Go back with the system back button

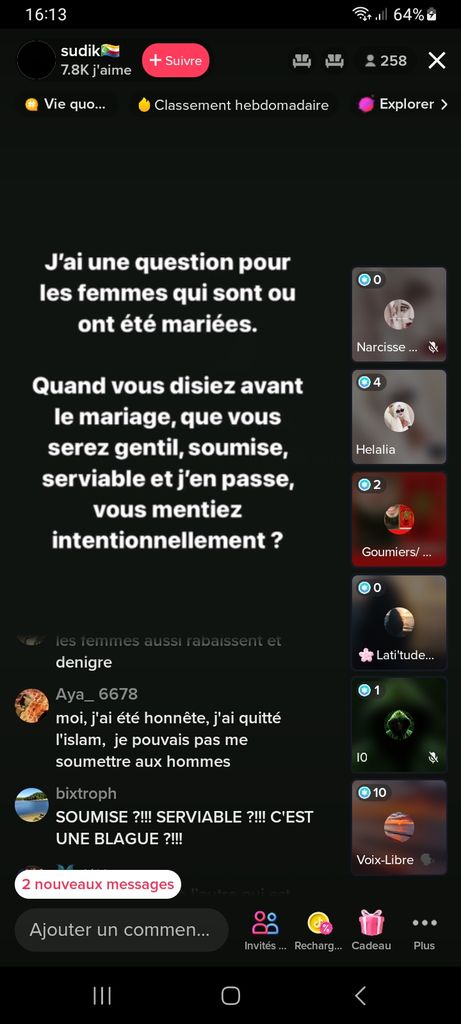click(x=360, y=995)
